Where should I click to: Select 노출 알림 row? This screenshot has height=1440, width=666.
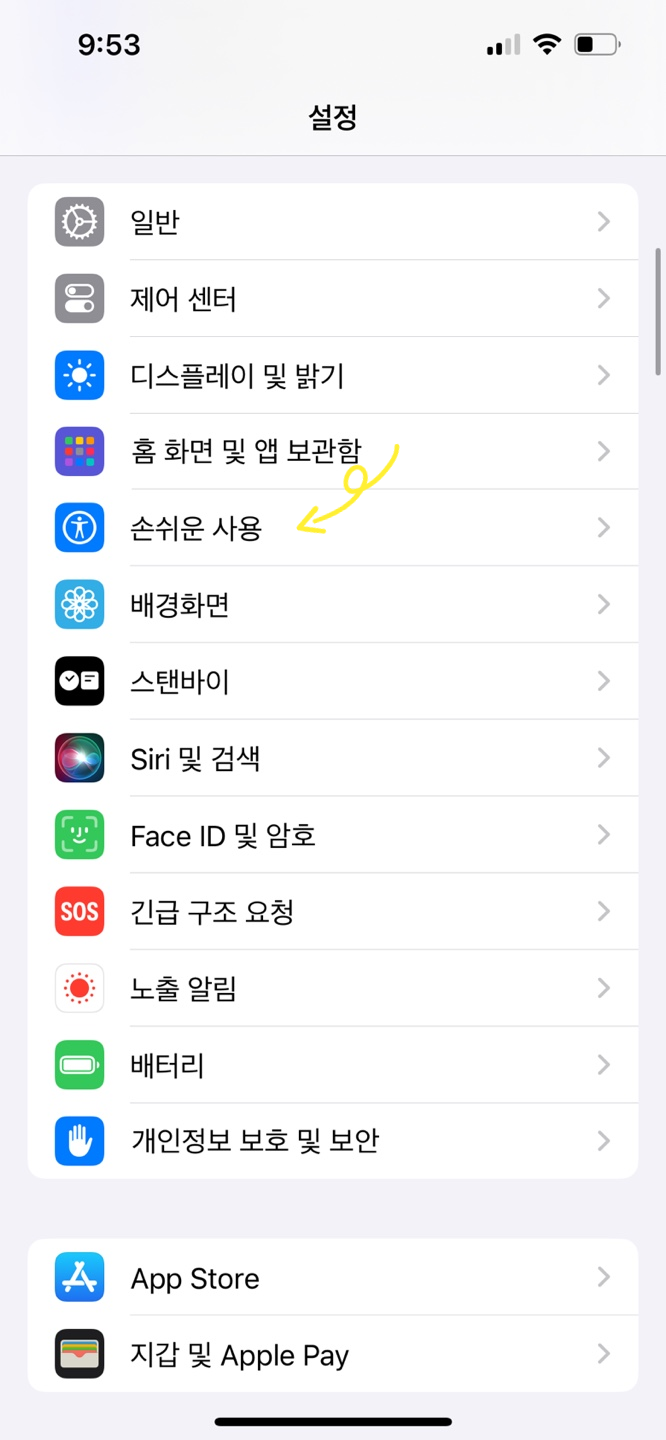[332, 988]
